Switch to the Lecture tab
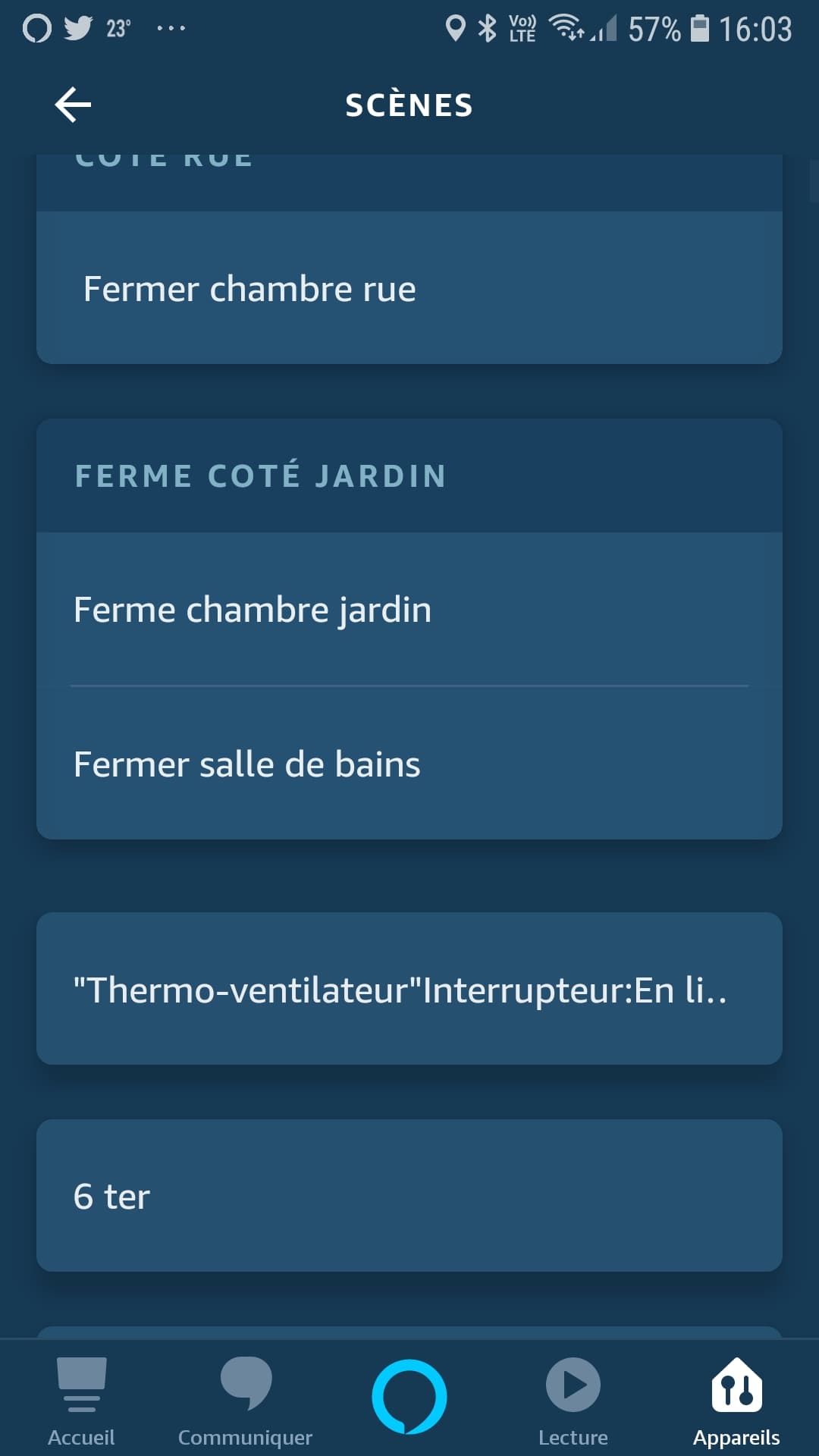Viewport: 819px width, 1456px height. 573,1401
